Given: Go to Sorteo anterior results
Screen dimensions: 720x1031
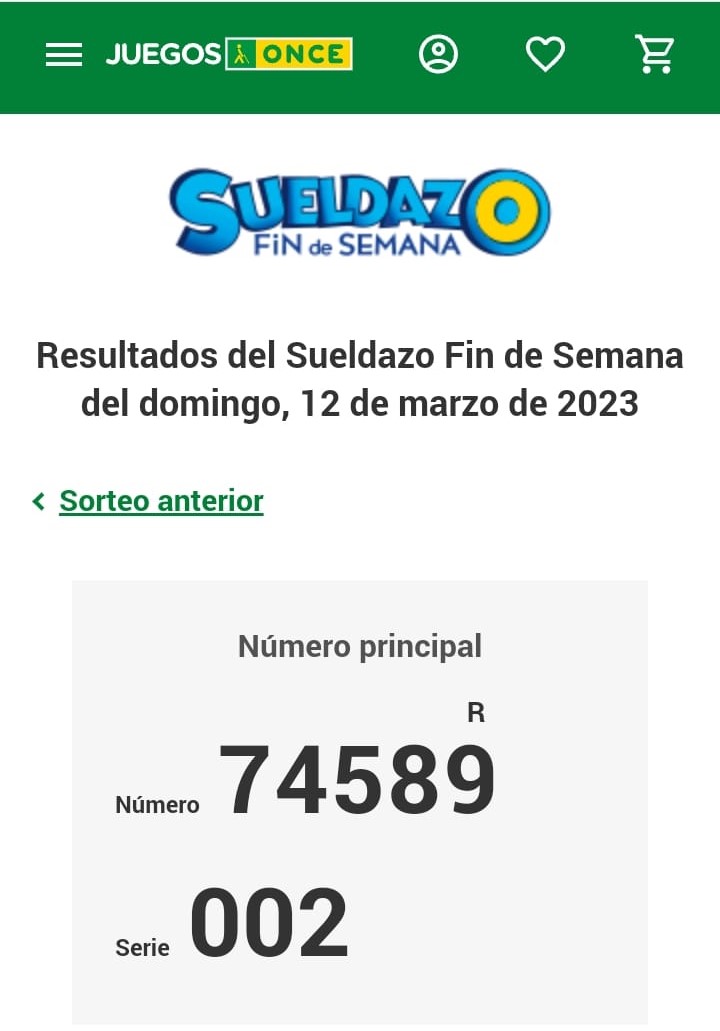Looking at the screenshot, I should [x=160, y=501].
